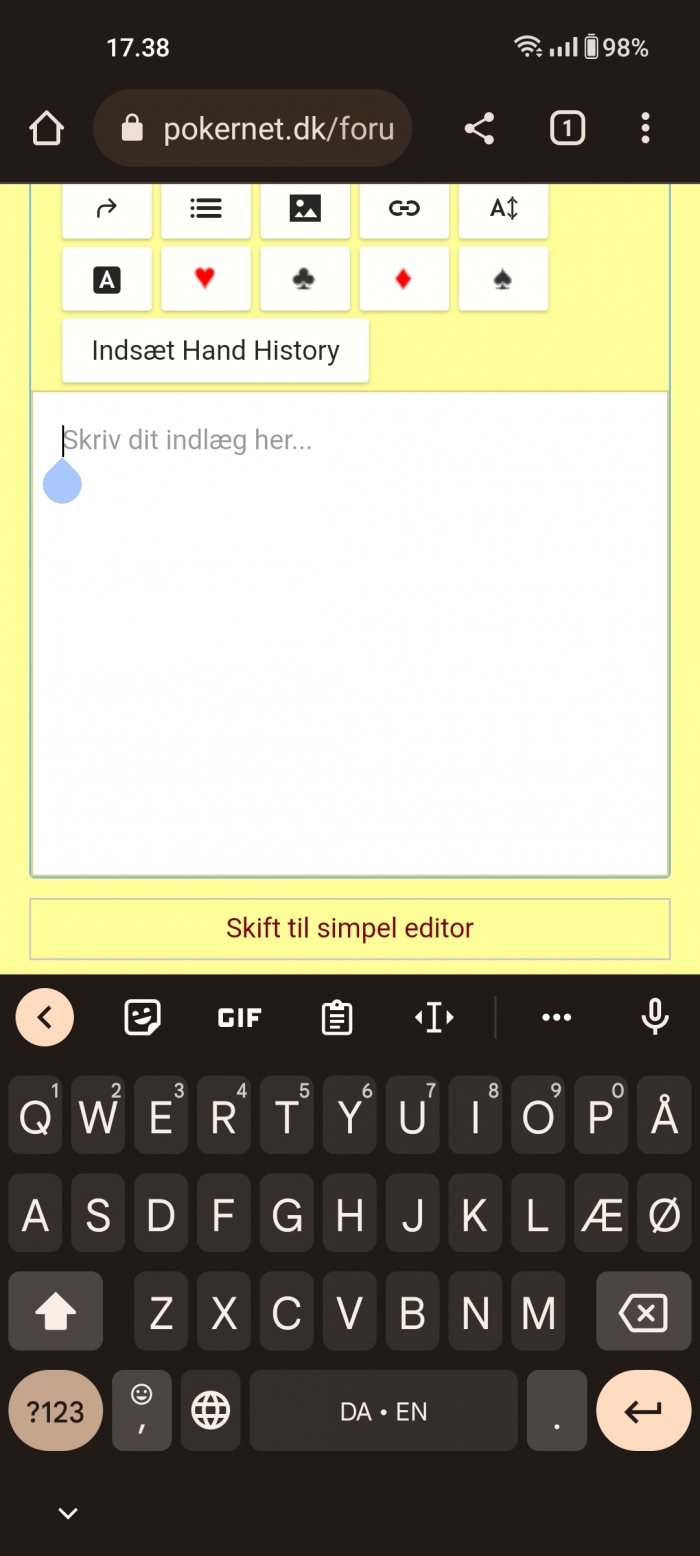
Task: Insert a red heart suit symbol
Action: pos(205,280)
